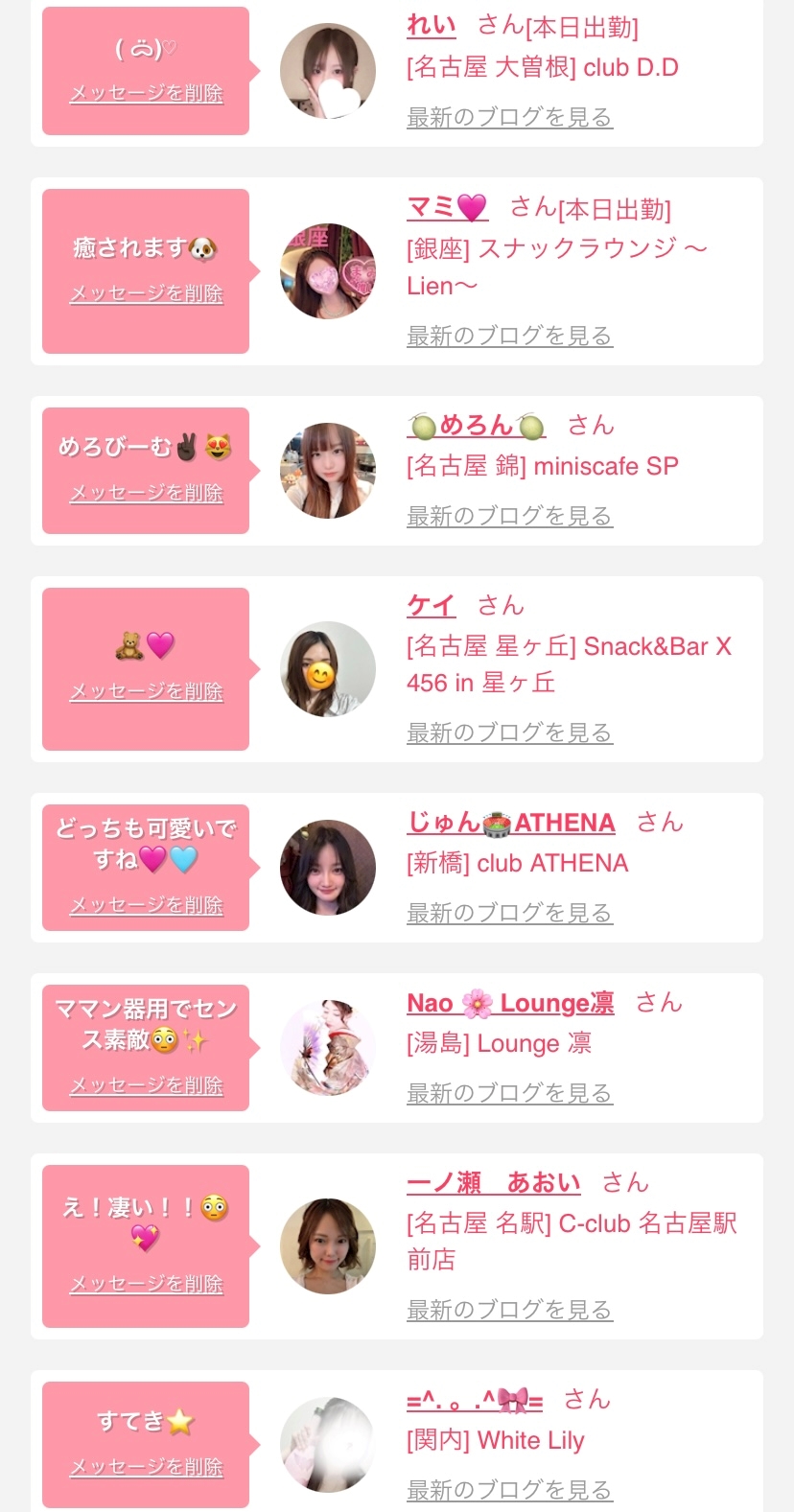The width and height of the screenshot is (794, 1512).
Task: View the latest blog from ケイ
Action: (x=509, y=733)
